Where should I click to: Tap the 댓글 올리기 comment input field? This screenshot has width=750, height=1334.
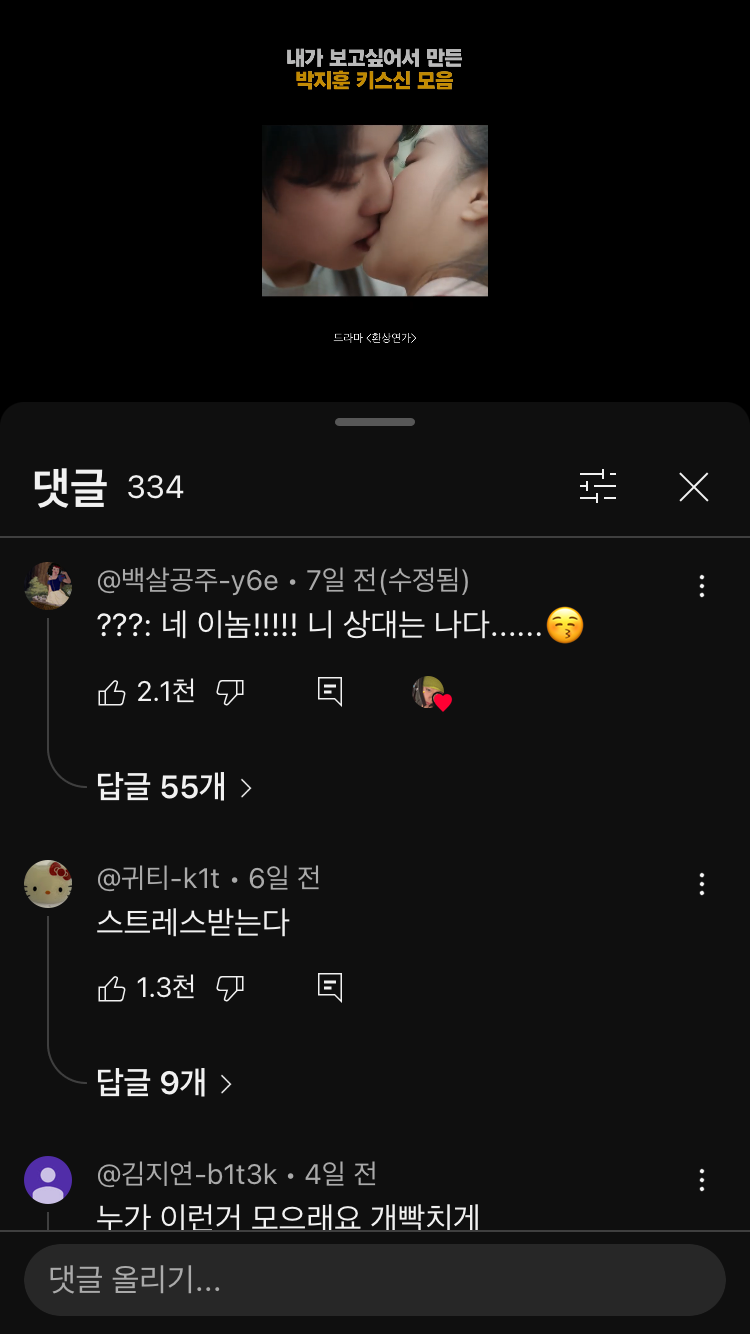[x=375, y=1279]
